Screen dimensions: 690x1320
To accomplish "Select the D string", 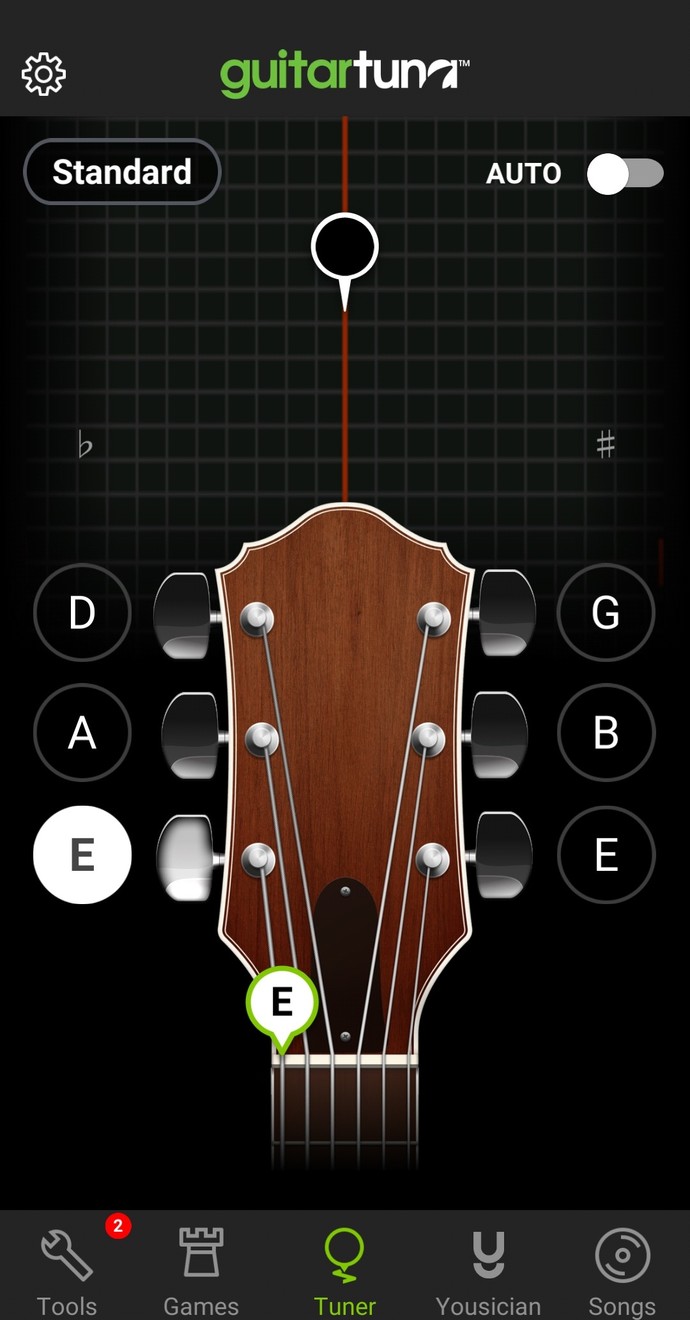I will pyautogui.click(x=82, y=613).
